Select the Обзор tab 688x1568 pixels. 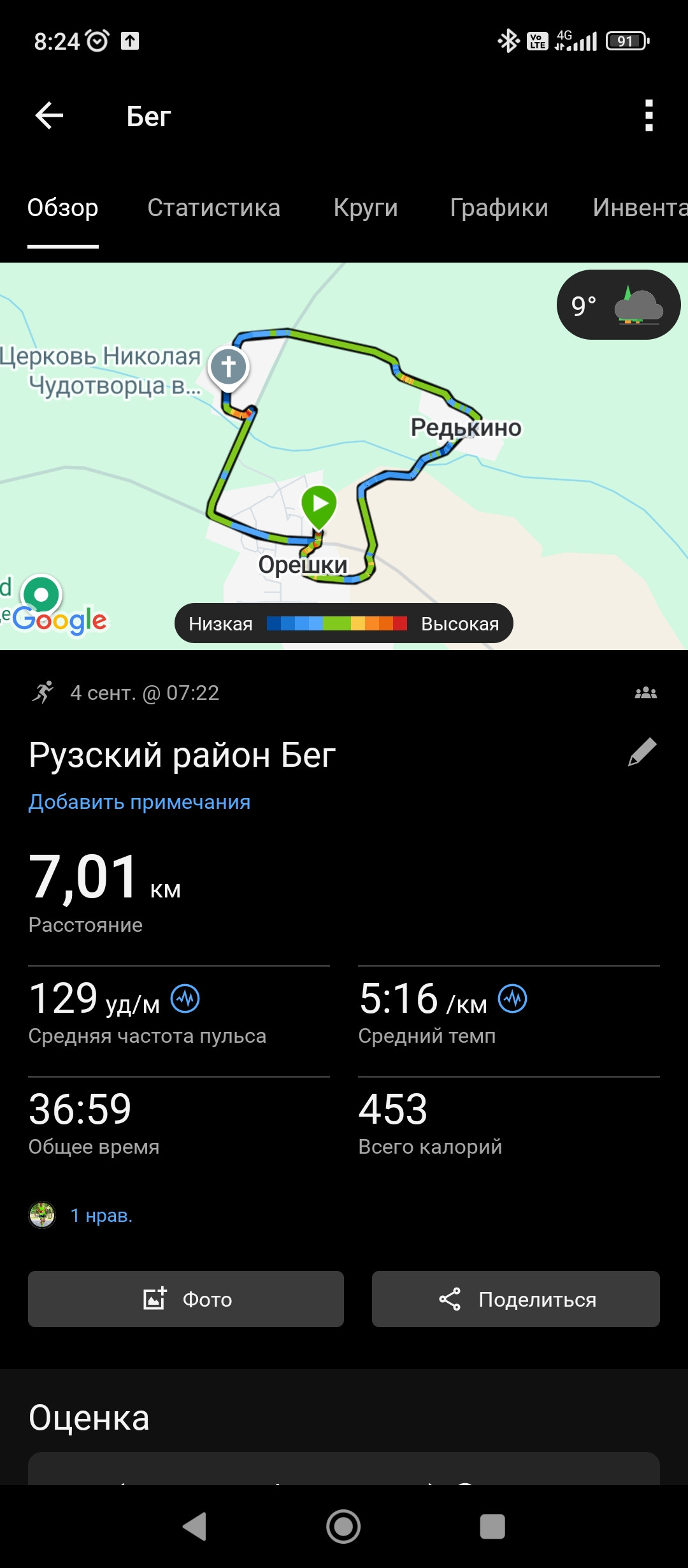(63, 208)
